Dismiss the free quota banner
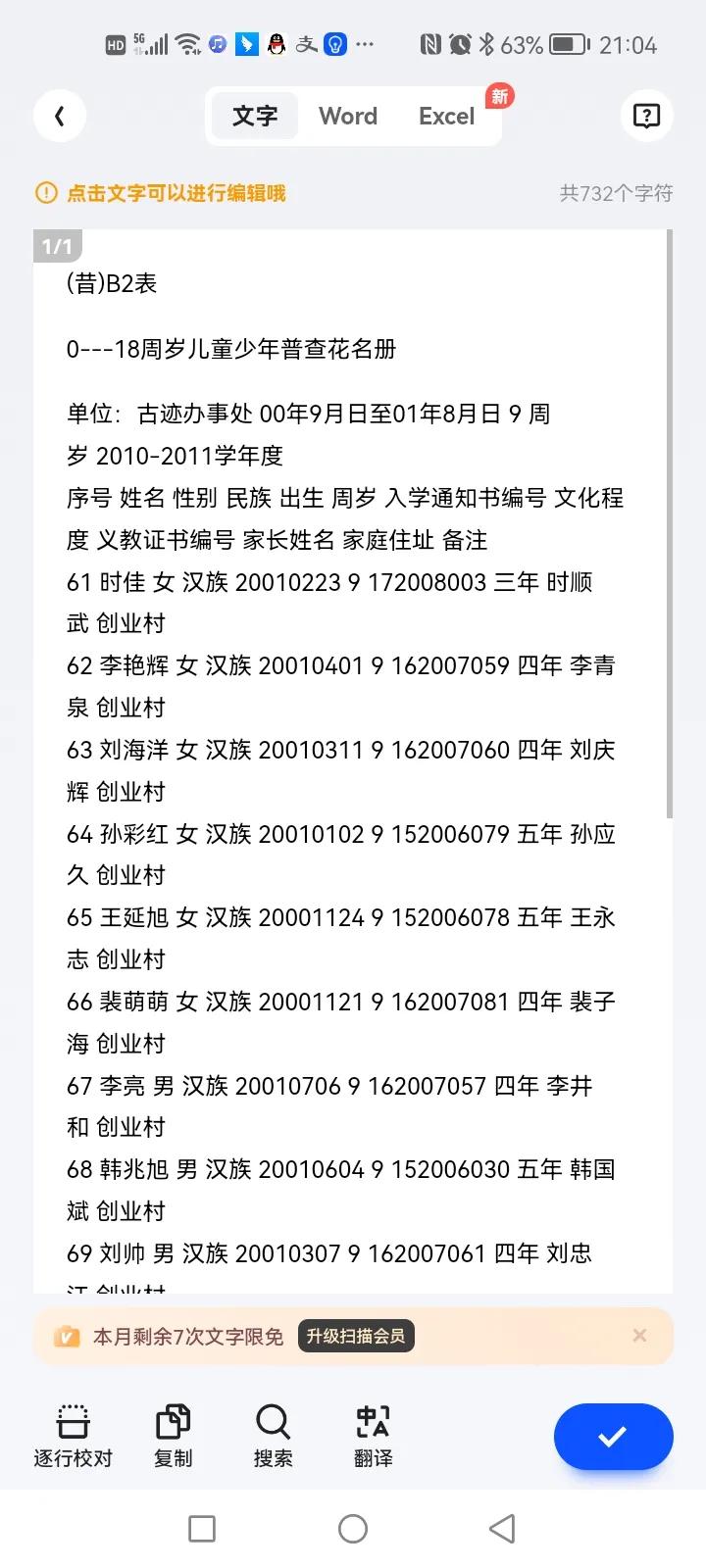 point(640,1336)
